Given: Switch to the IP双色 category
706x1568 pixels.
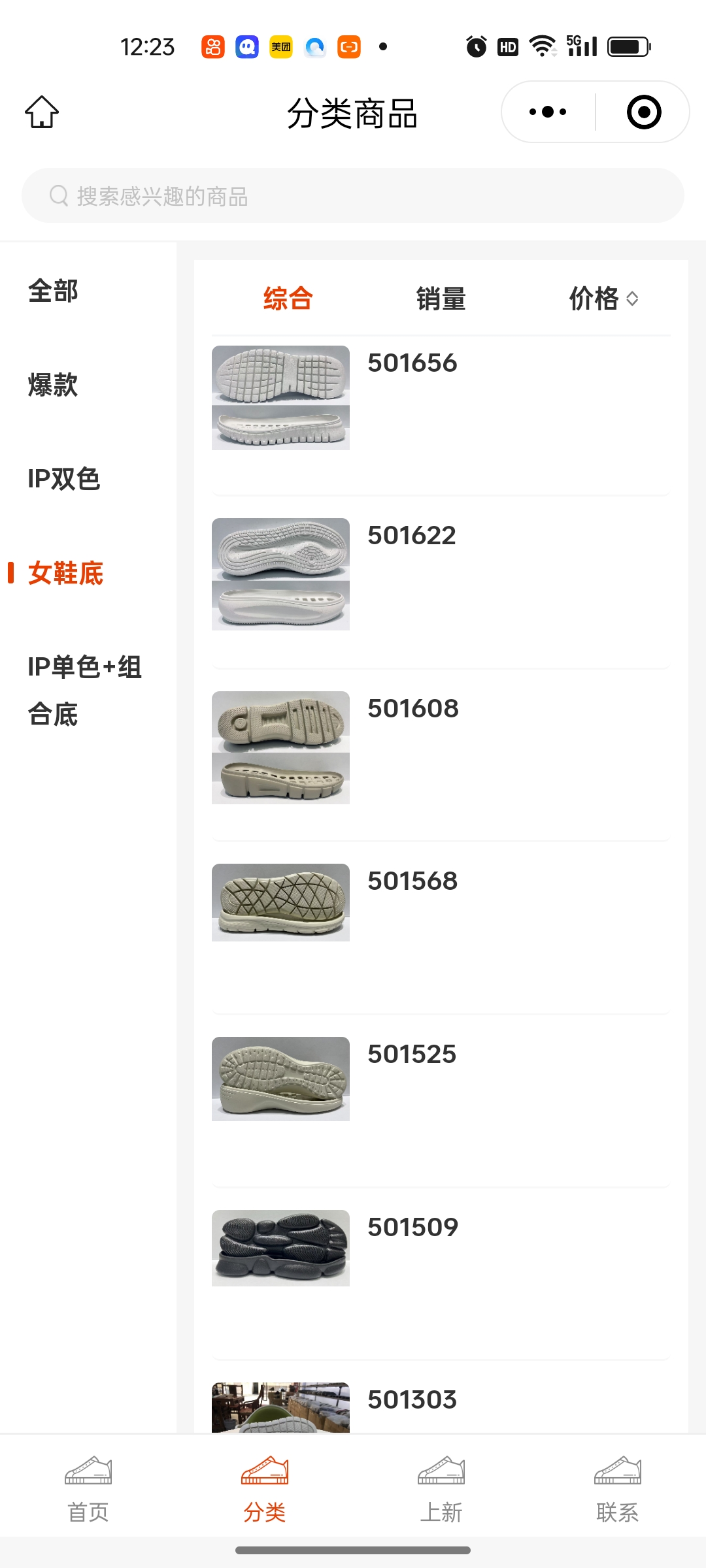Looking at the screenshot, I should pos(63,479).
